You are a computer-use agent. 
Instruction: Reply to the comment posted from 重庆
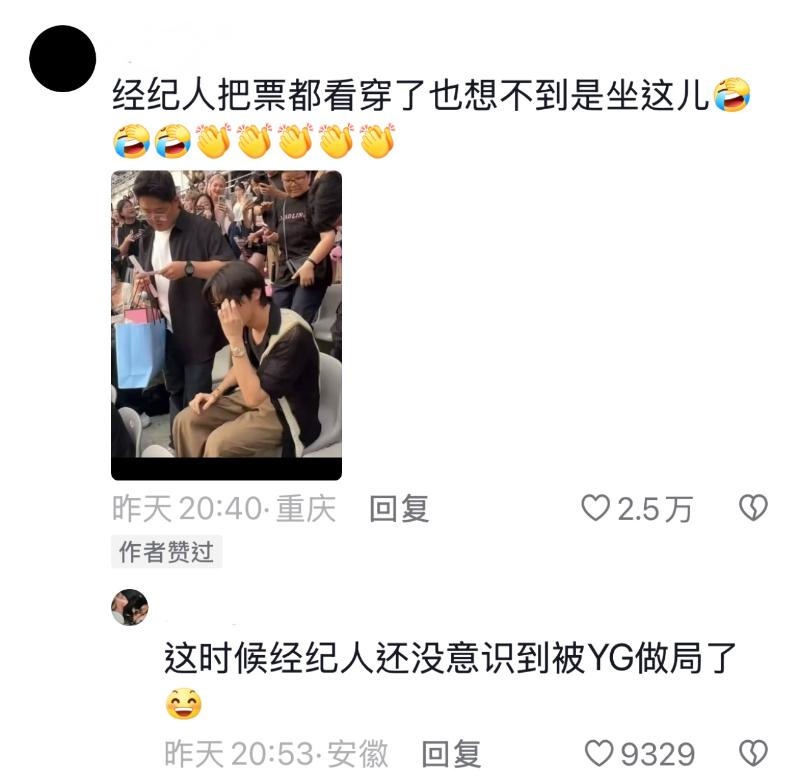click(399, 509)
